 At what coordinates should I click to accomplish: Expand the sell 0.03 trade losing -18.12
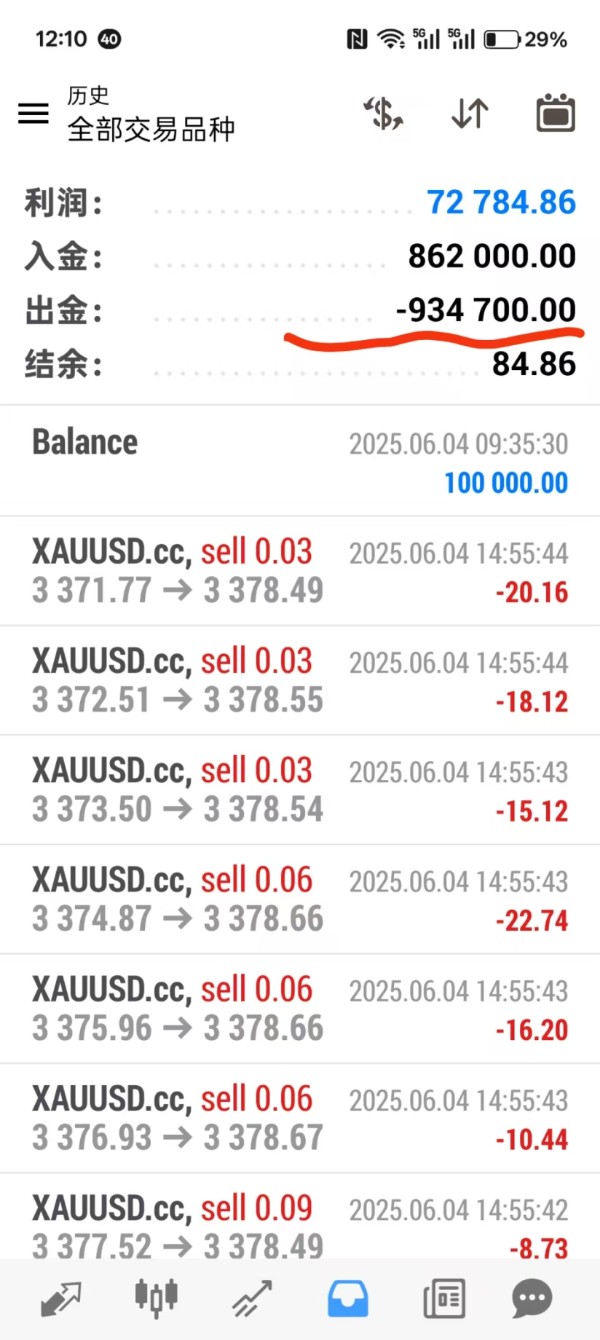(x=300, y=681)
